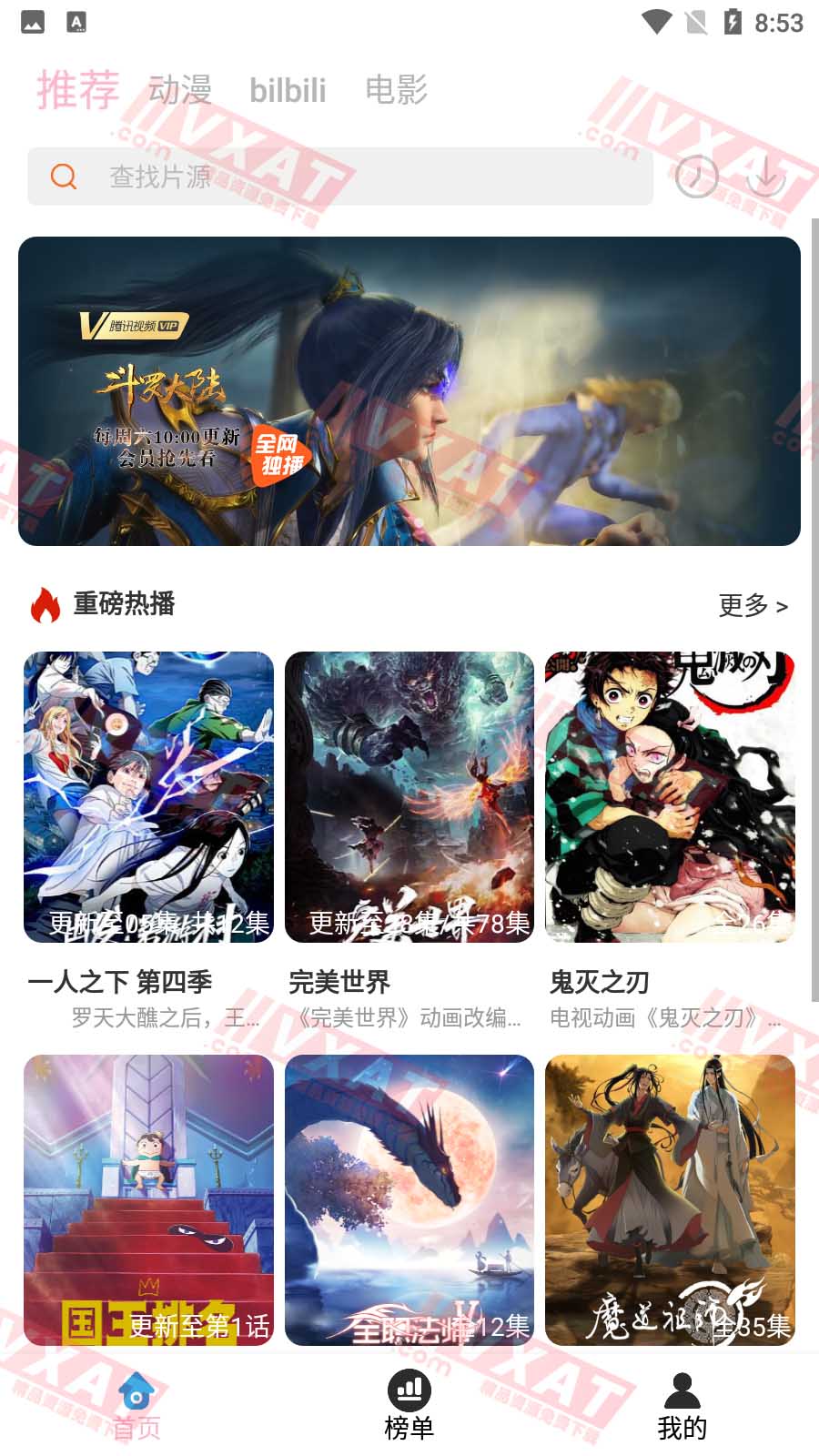
Task: Switch to the bilbili tab
Action: (x=288, y=90)
